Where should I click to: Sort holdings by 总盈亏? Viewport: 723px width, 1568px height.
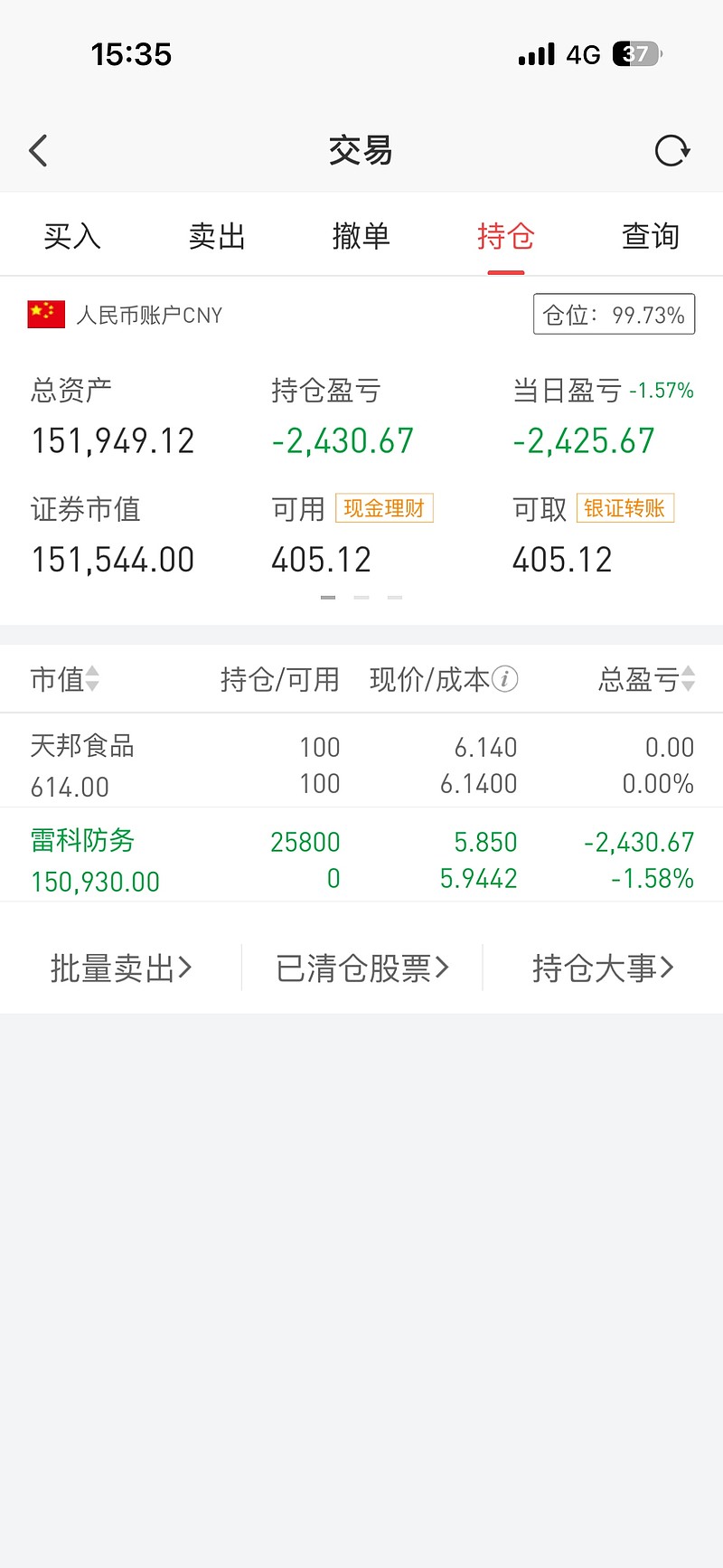pyautogui.click(x=647, y=679)
